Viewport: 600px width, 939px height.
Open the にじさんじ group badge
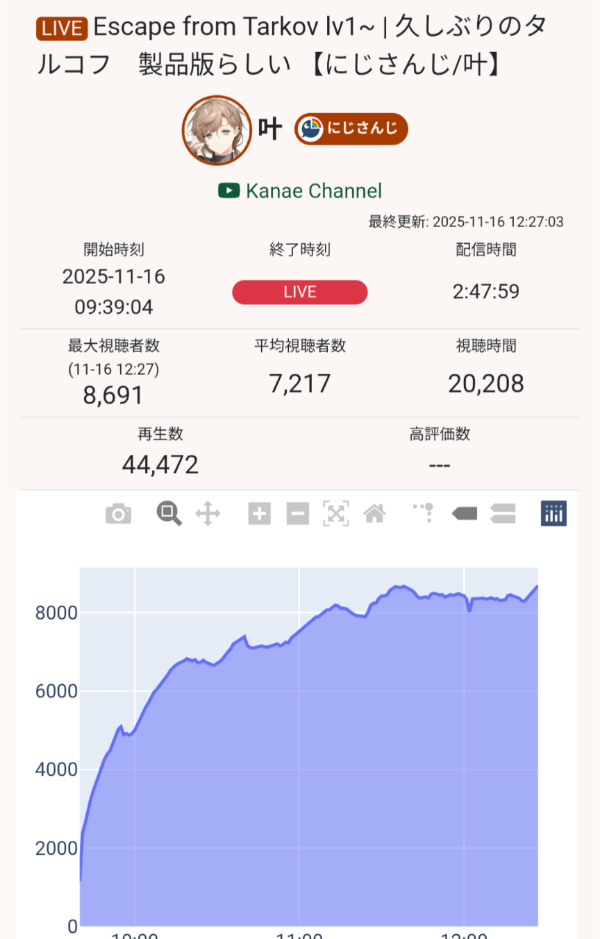coord(350,130)
